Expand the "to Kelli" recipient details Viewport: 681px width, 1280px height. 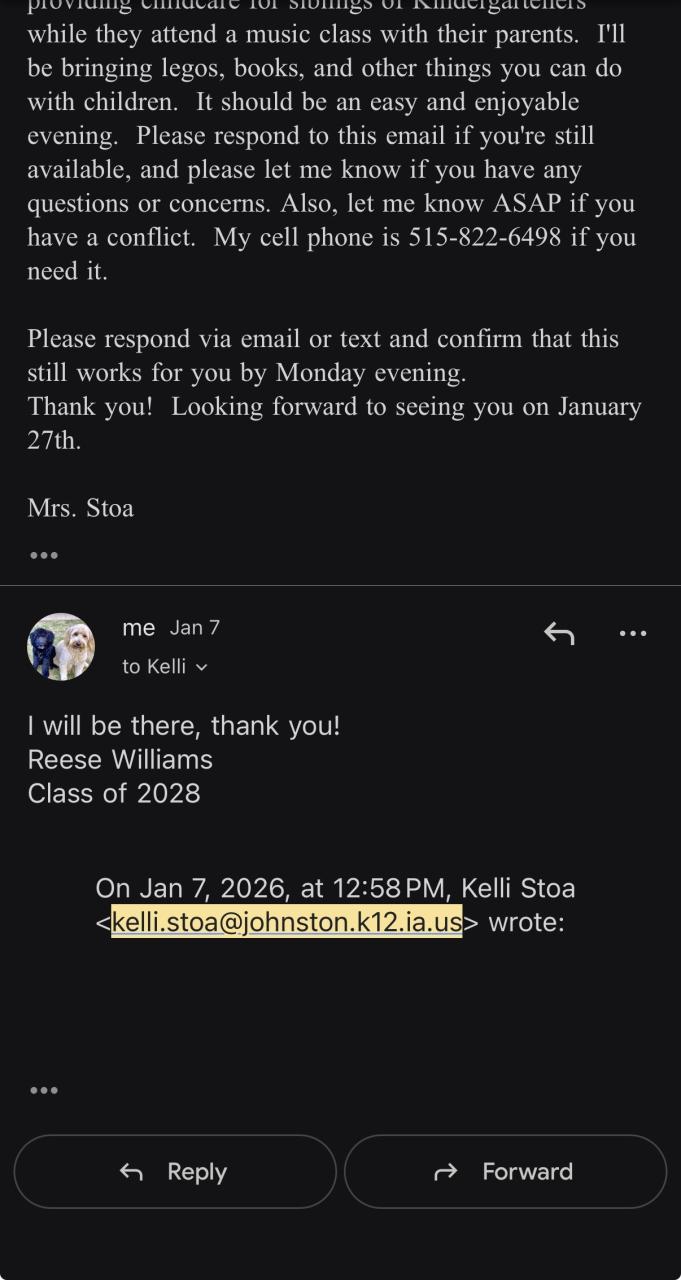tap(165, 667)
